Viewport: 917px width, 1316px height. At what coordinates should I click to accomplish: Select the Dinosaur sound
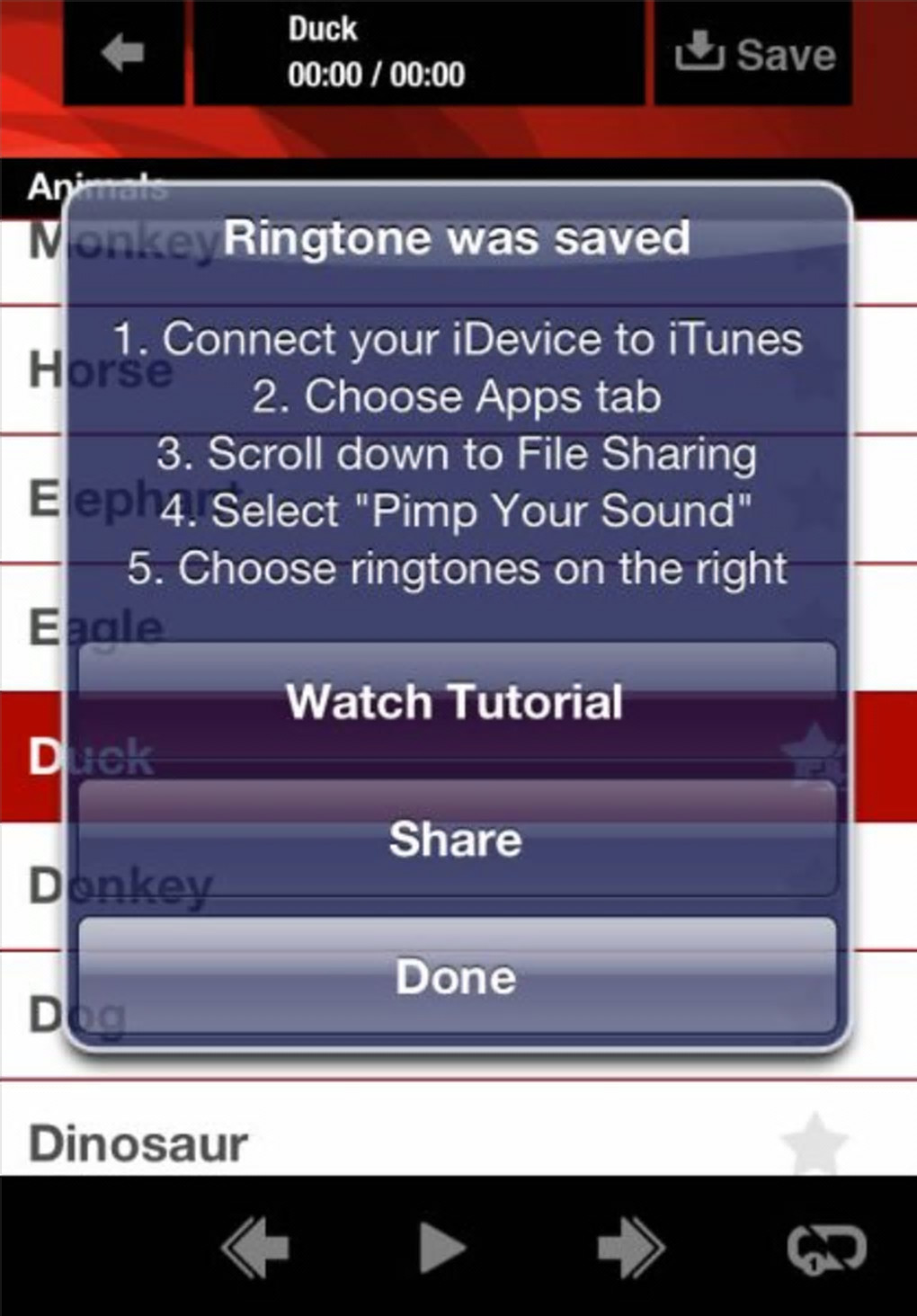139,1143
